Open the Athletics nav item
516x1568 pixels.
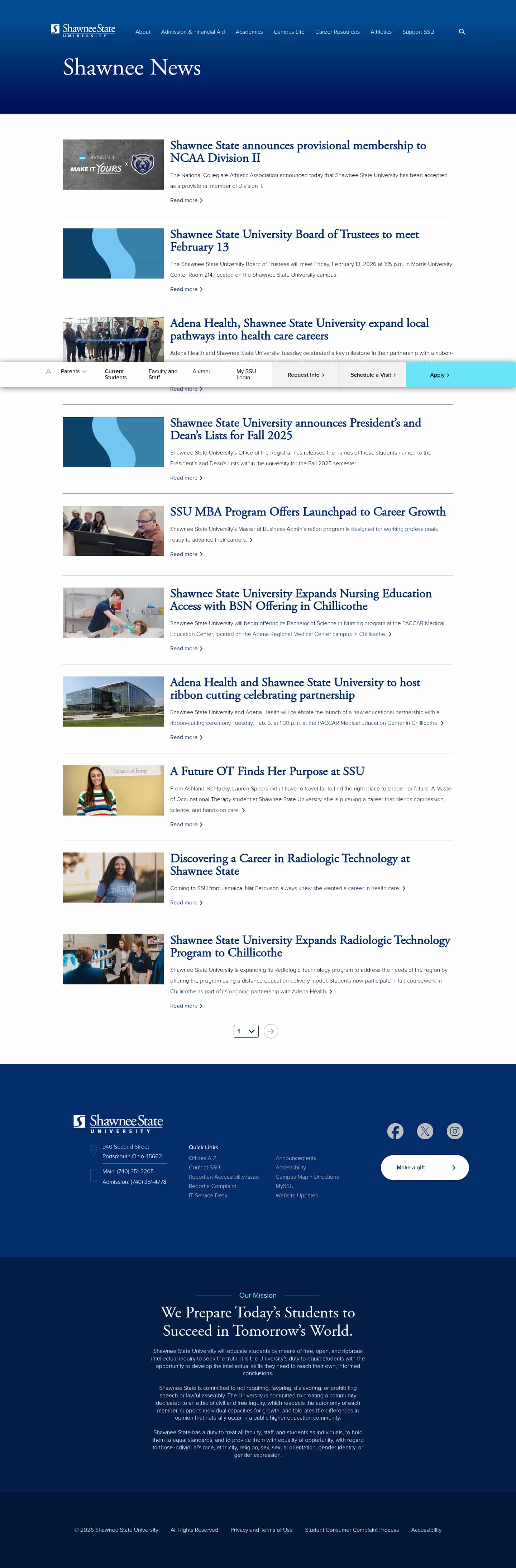tap(380, 32)
